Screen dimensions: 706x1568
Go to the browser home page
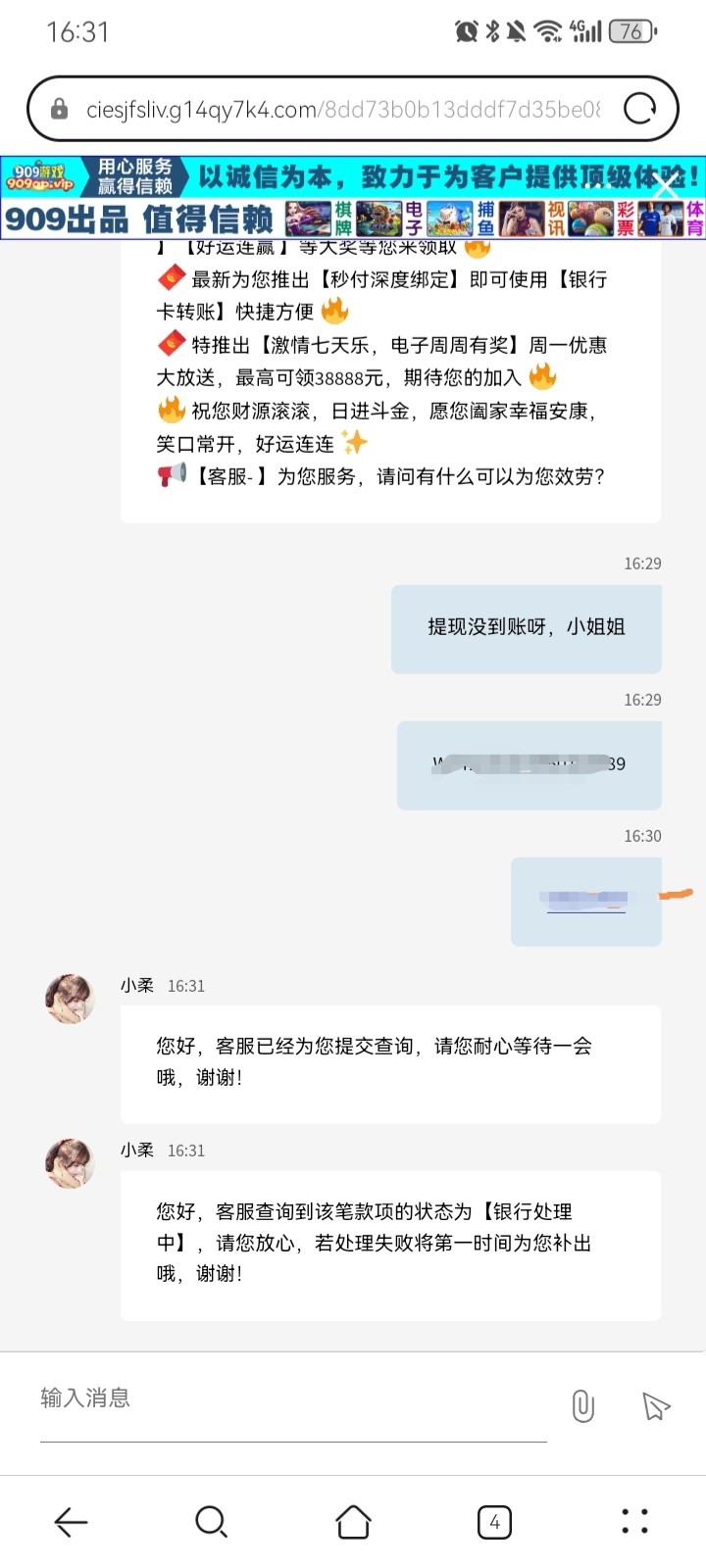[353, 1522]
